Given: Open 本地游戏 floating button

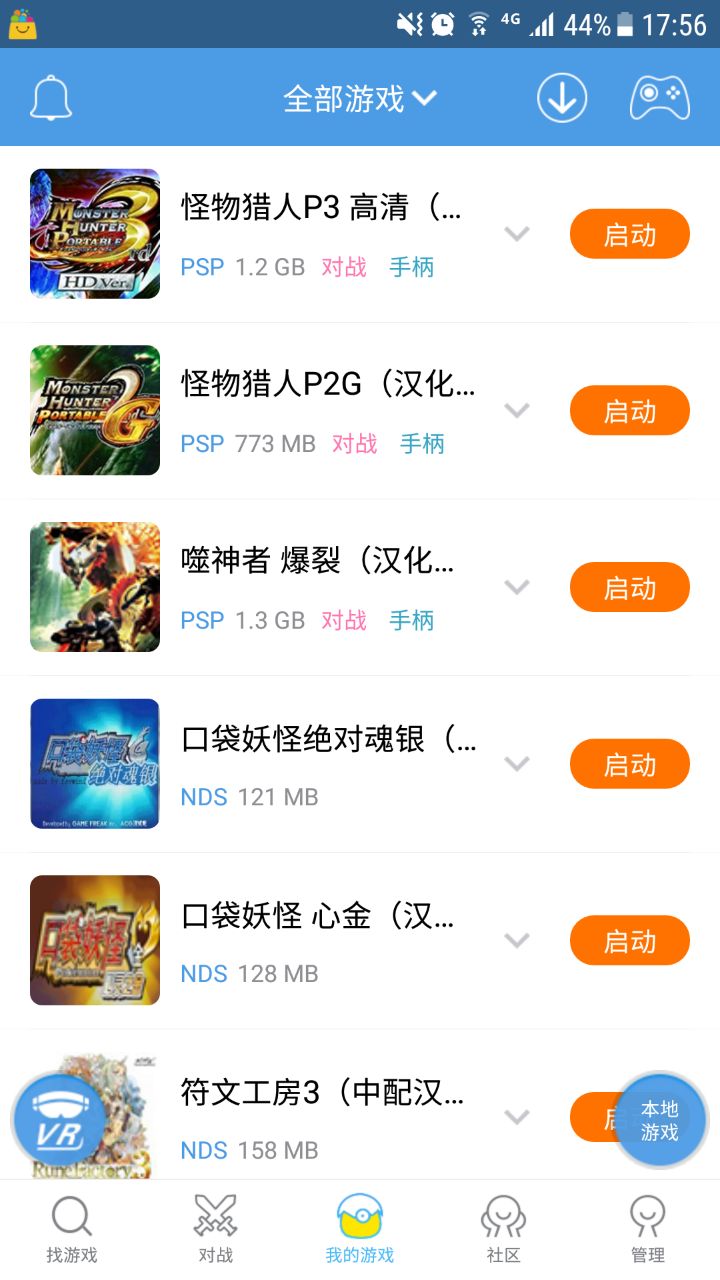Looking at the screenshot, I should pyautogui.click(x=660, y=1120).
